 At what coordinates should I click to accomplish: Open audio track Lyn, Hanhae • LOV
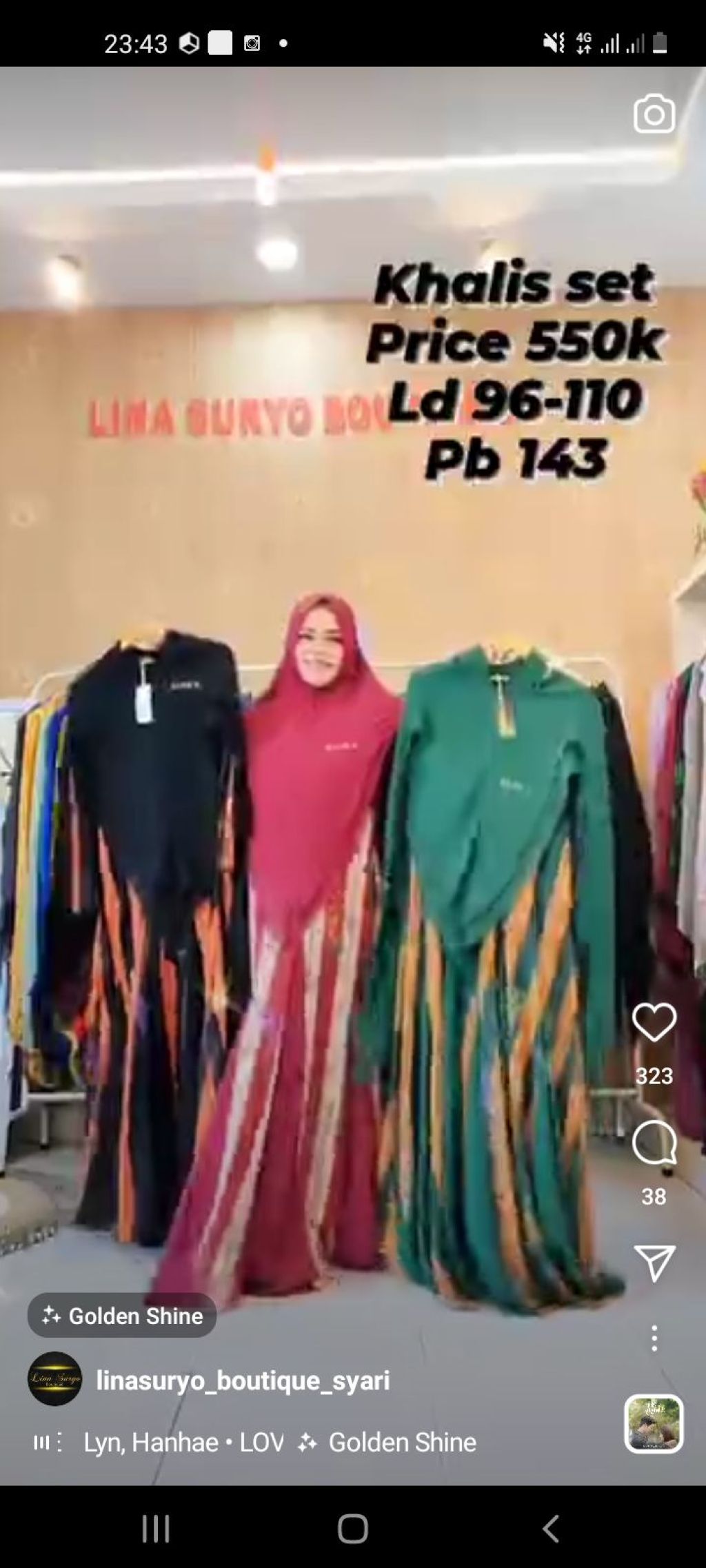[x=183, y=1443]
